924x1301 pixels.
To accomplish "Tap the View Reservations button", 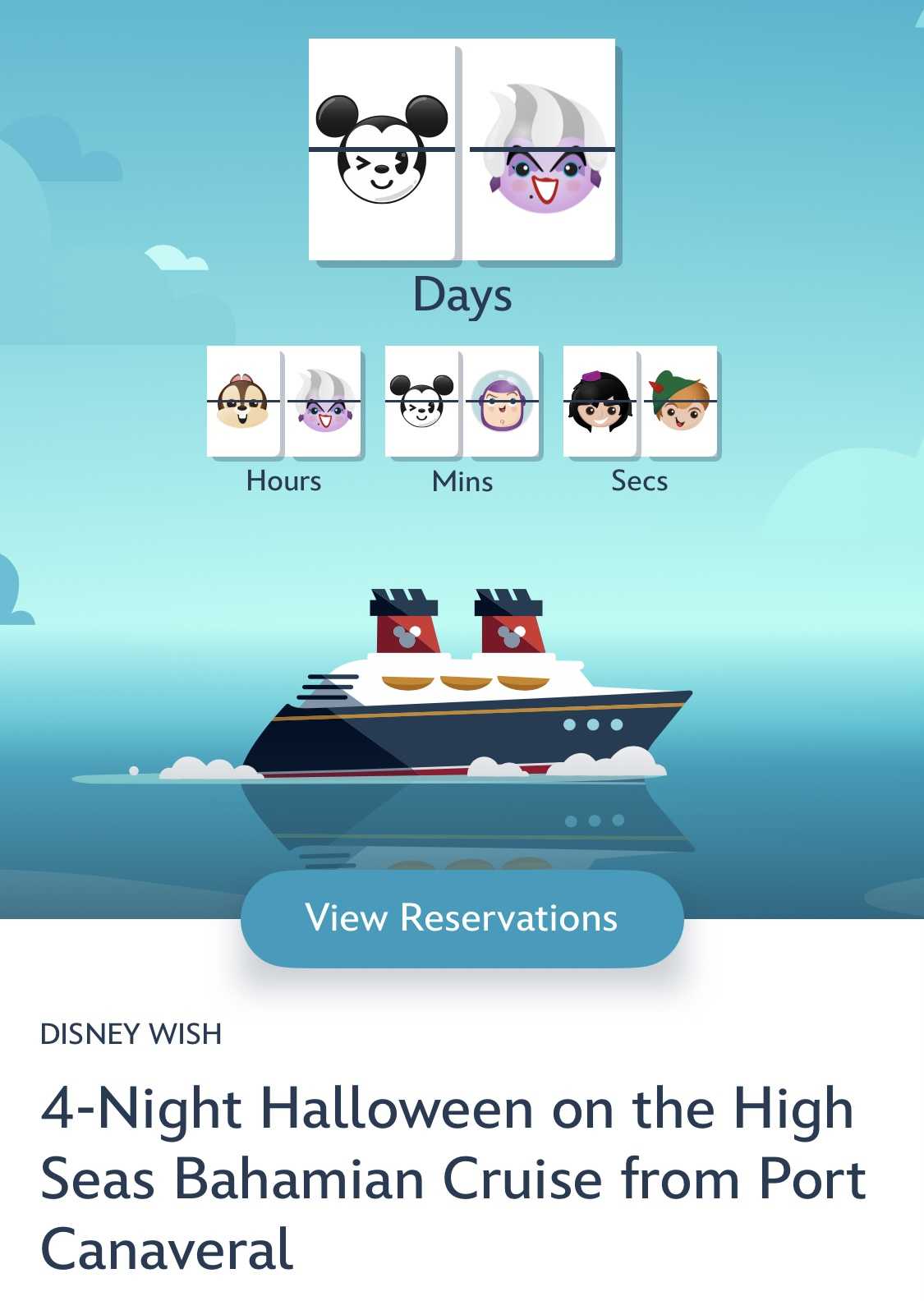I will tap(462, 918).
